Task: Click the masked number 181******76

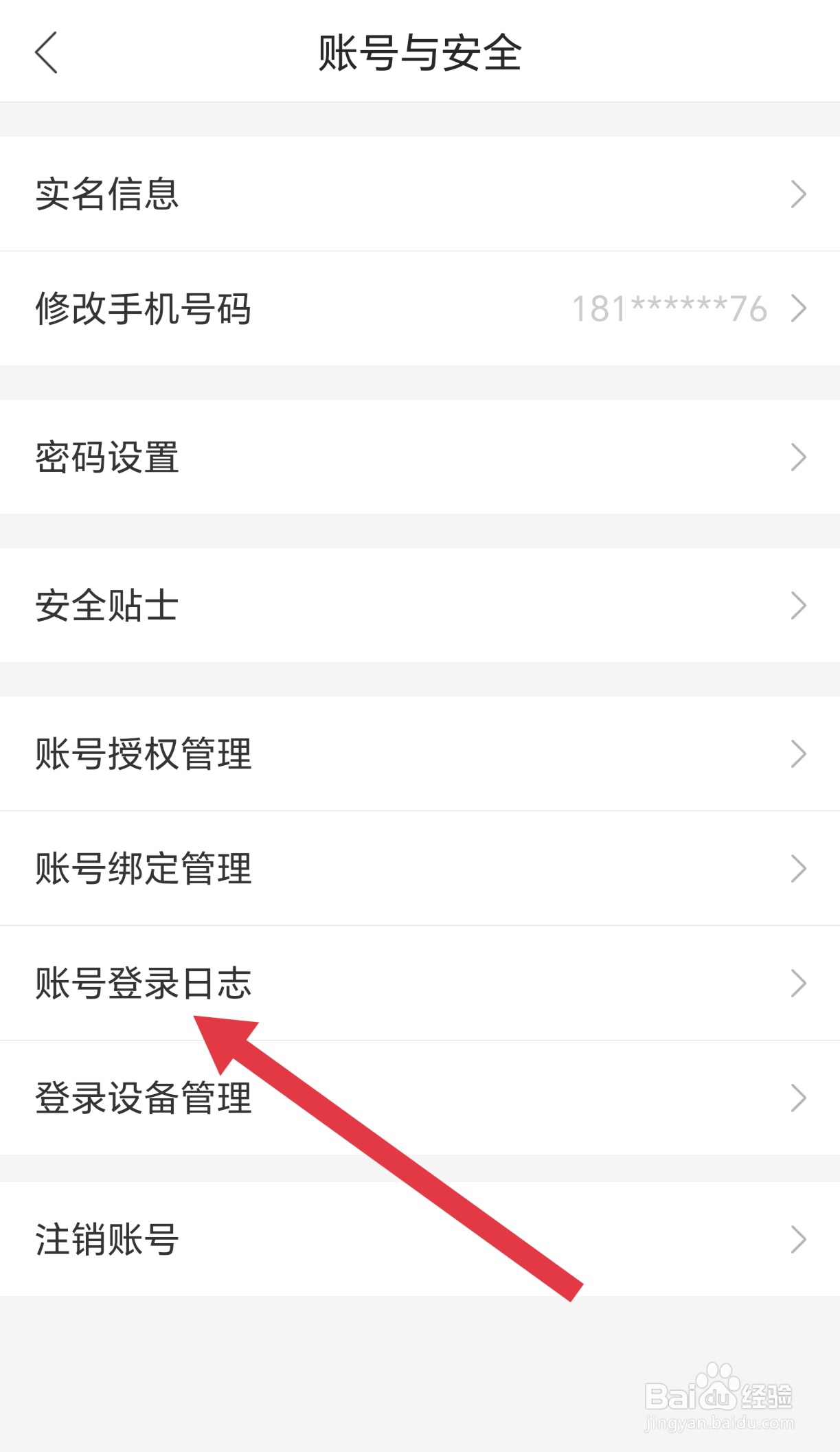Action: [x=670, y=309]
